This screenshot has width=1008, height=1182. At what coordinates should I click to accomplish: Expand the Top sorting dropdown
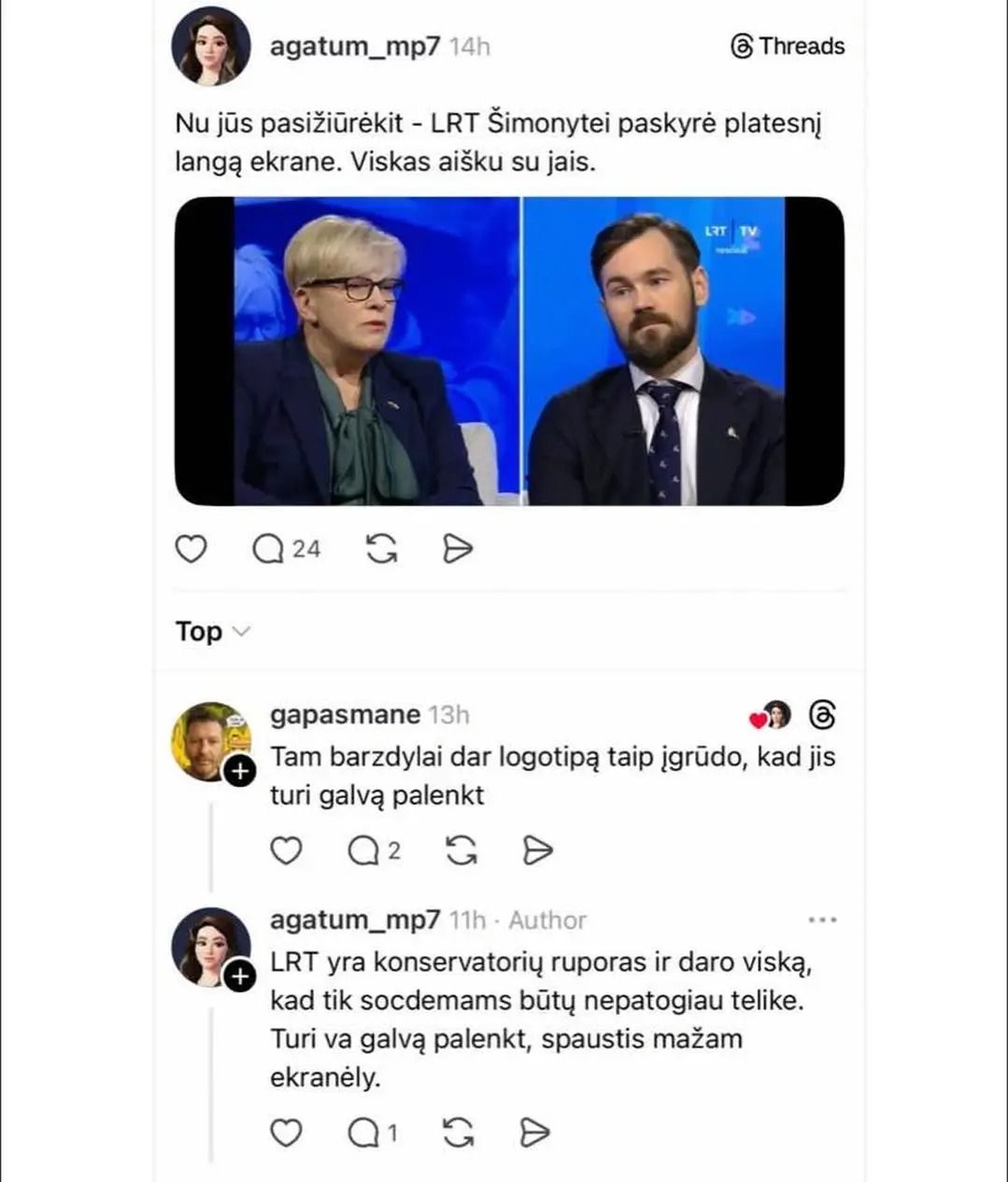pyautogui.click(x=213, y=632)
